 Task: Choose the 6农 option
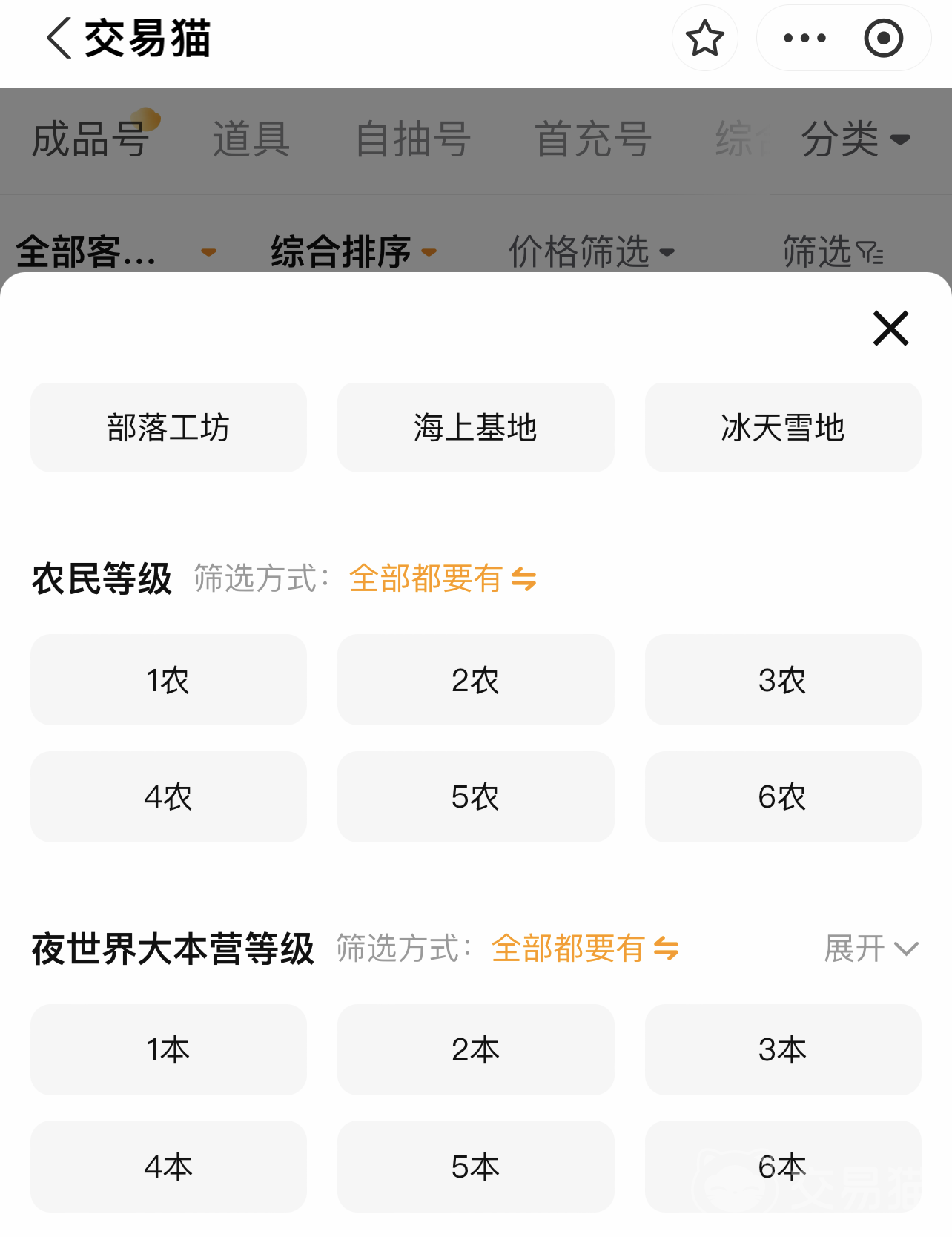point(783,797)
